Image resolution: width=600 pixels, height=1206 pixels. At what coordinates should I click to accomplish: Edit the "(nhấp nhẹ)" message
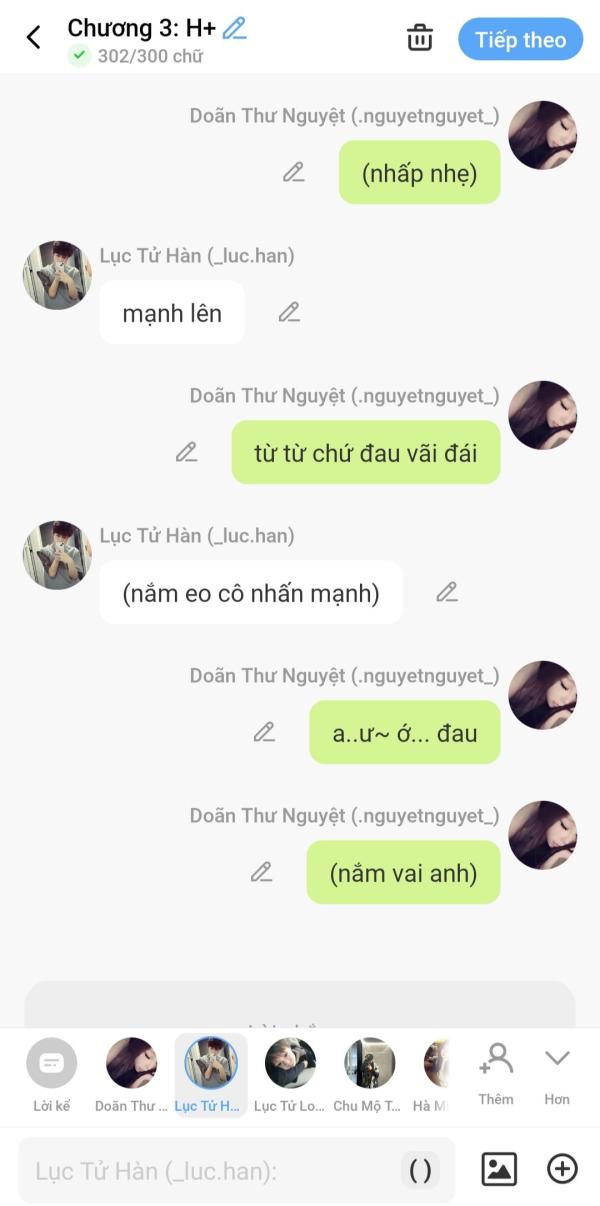point(293,172)
